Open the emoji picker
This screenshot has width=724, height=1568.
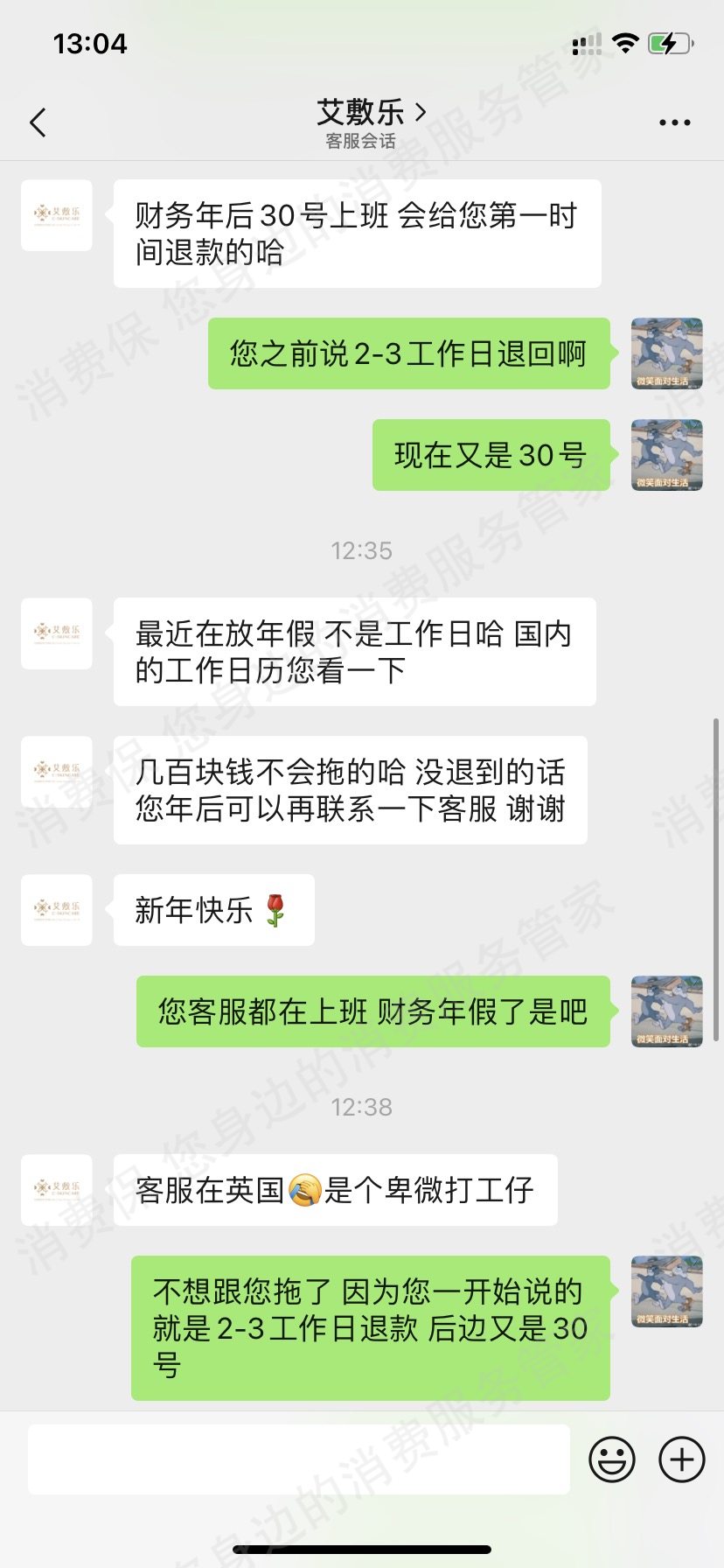click(612, 1459)
